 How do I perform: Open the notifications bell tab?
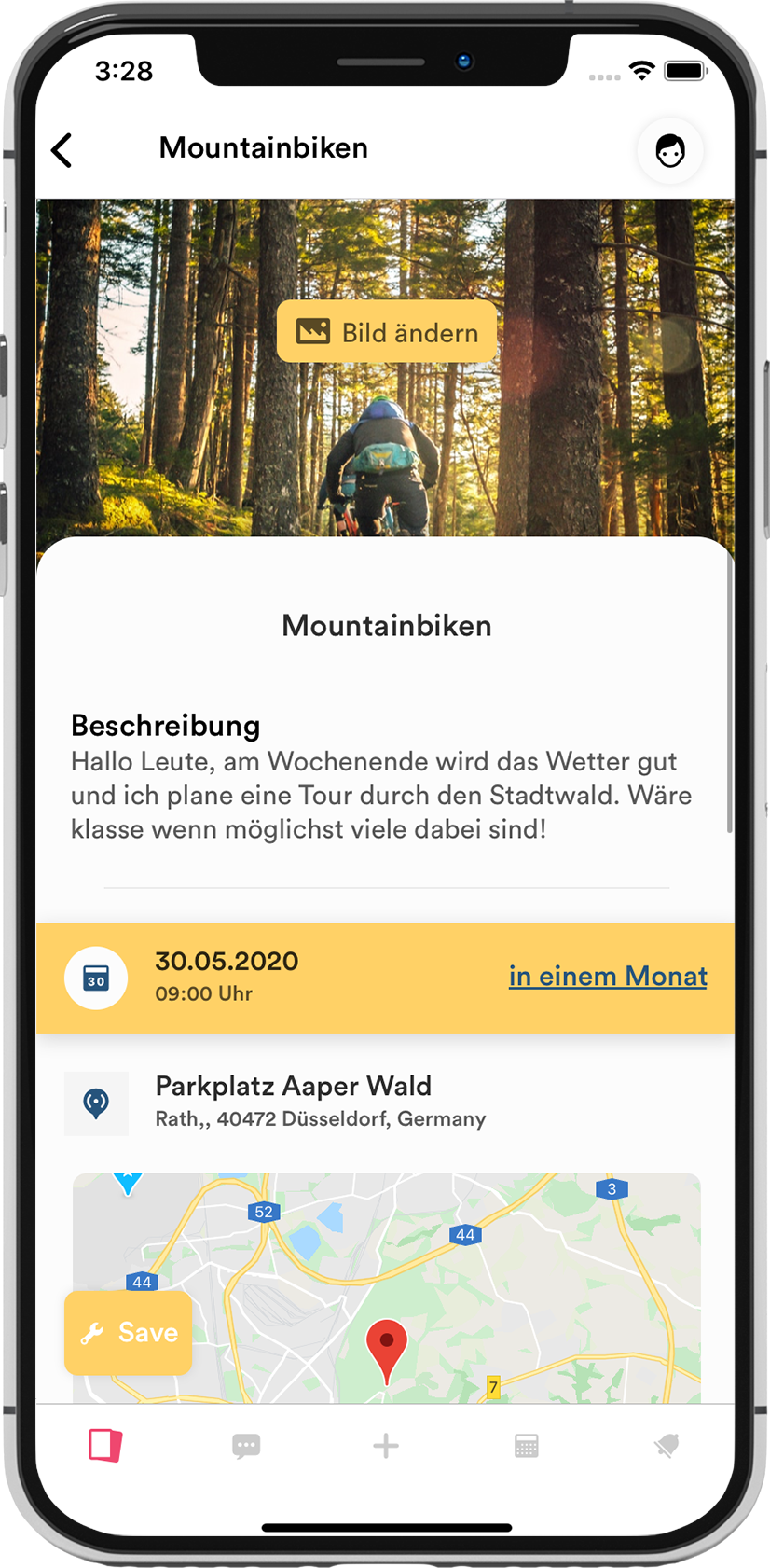[666, 1446]
